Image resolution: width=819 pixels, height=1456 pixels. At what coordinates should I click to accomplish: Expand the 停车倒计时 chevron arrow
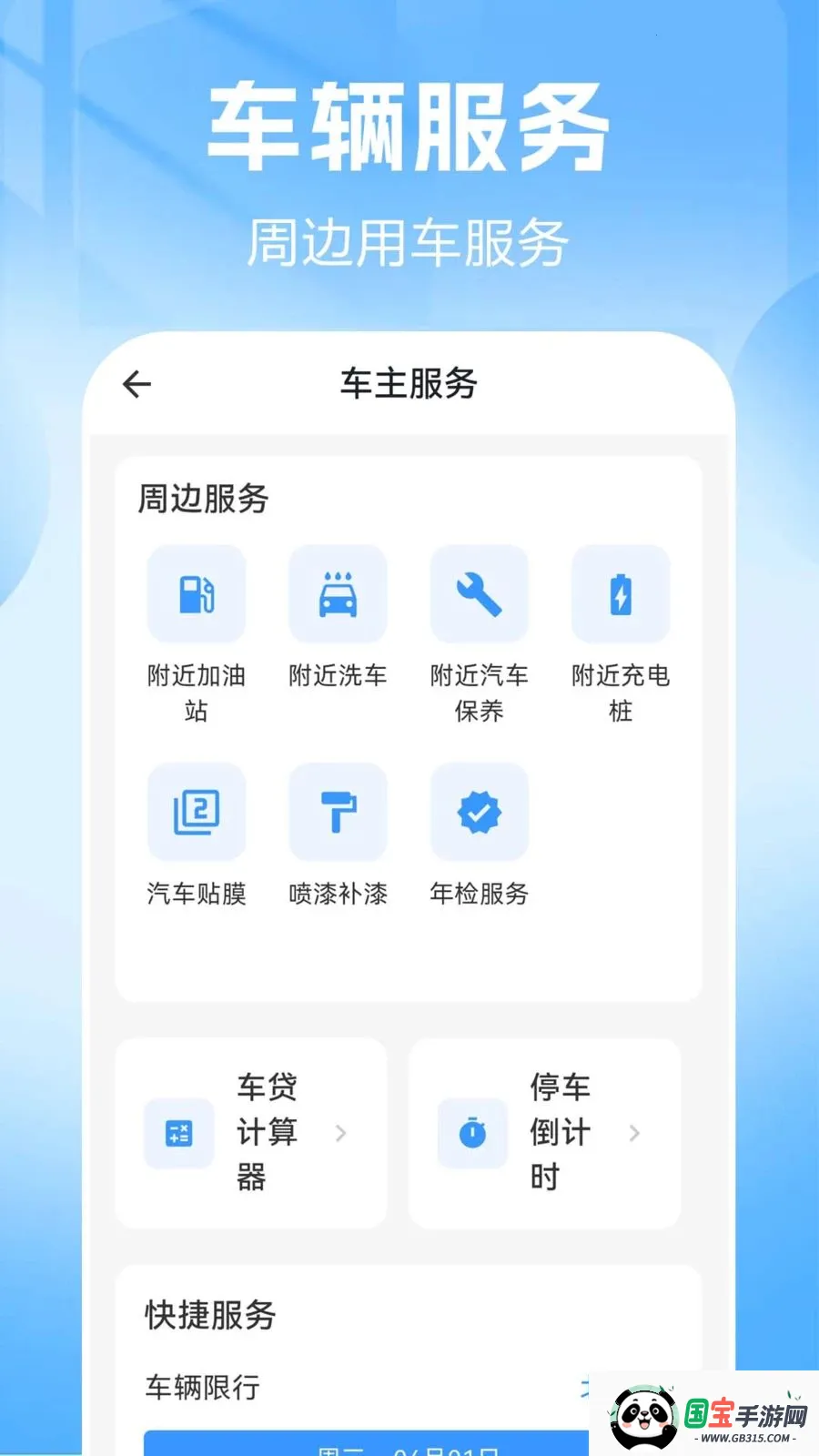[634, 1133]
